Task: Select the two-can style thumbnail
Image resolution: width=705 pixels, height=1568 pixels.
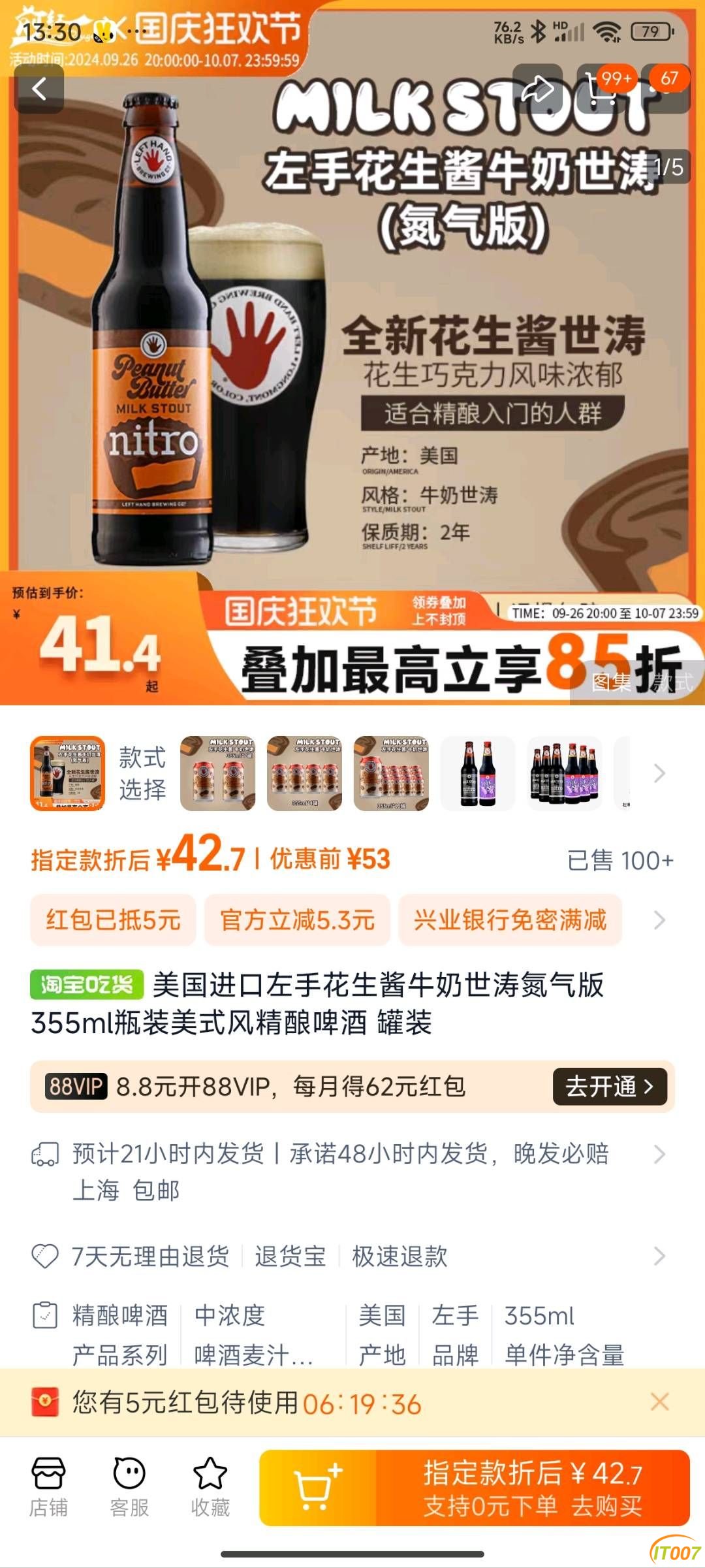Action: coord(217,773)
